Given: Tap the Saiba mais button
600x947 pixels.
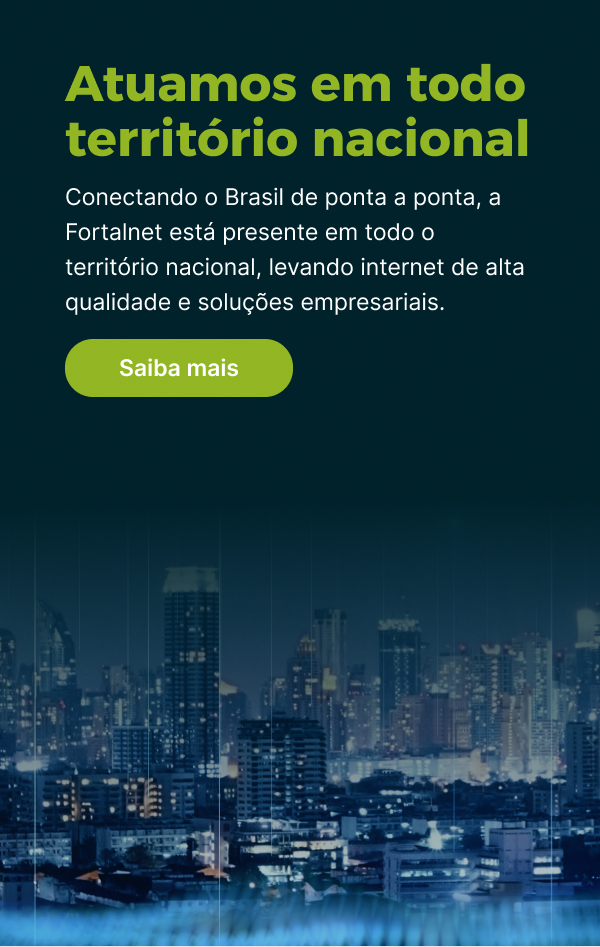Looking at the screenshot, I should pos(179,368).
